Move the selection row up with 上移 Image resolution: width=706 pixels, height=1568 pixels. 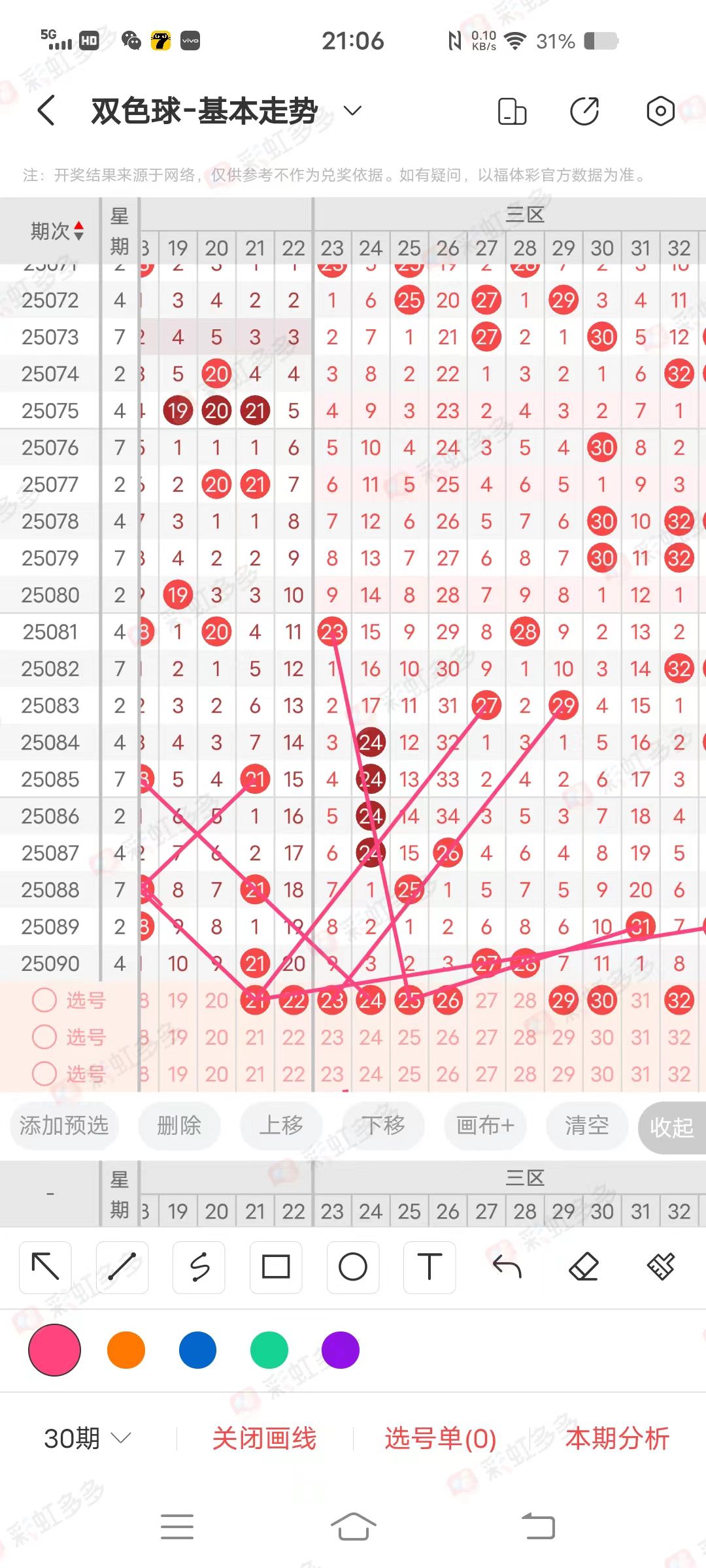[x=281, y=1126]
